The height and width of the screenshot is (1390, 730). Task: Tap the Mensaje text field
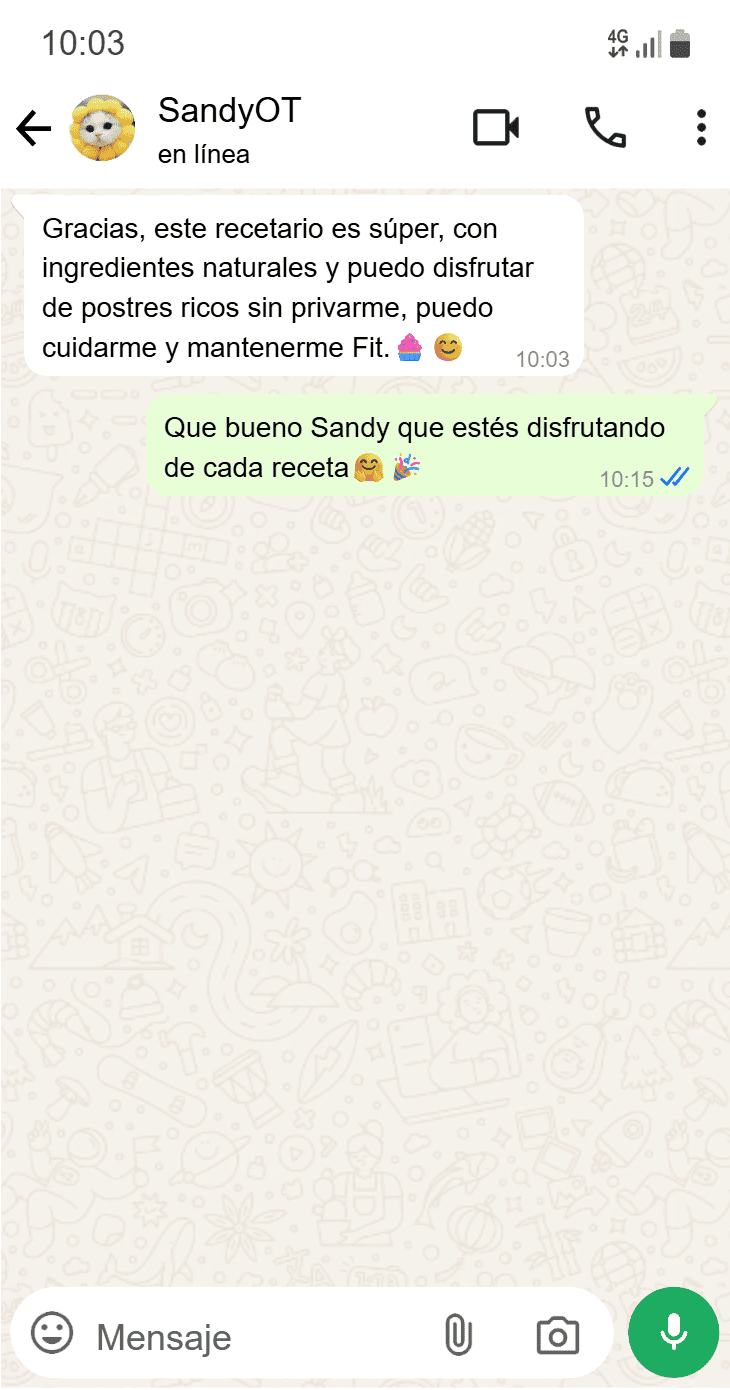[x=260, y=1336]
